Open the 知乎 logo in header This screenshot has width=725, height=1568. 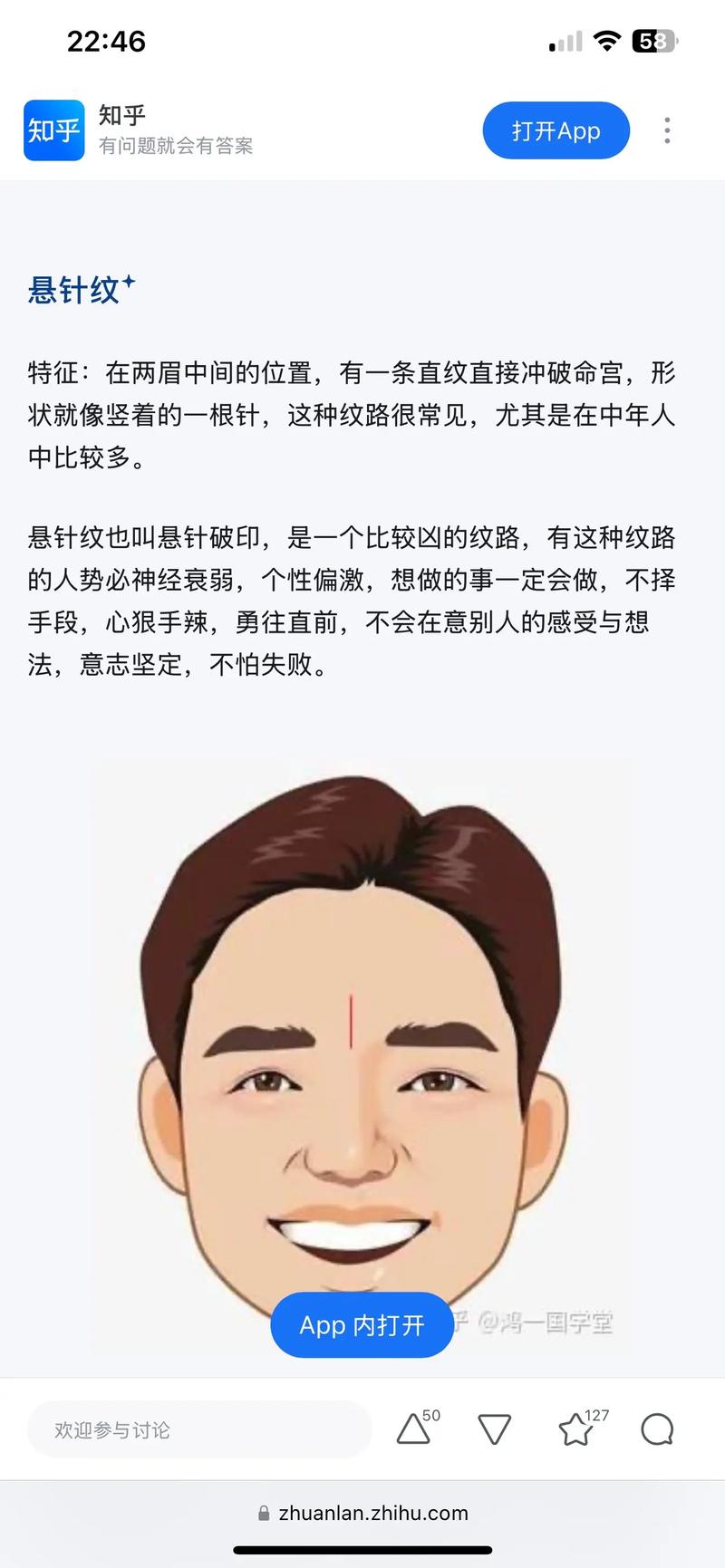(54, 130)
